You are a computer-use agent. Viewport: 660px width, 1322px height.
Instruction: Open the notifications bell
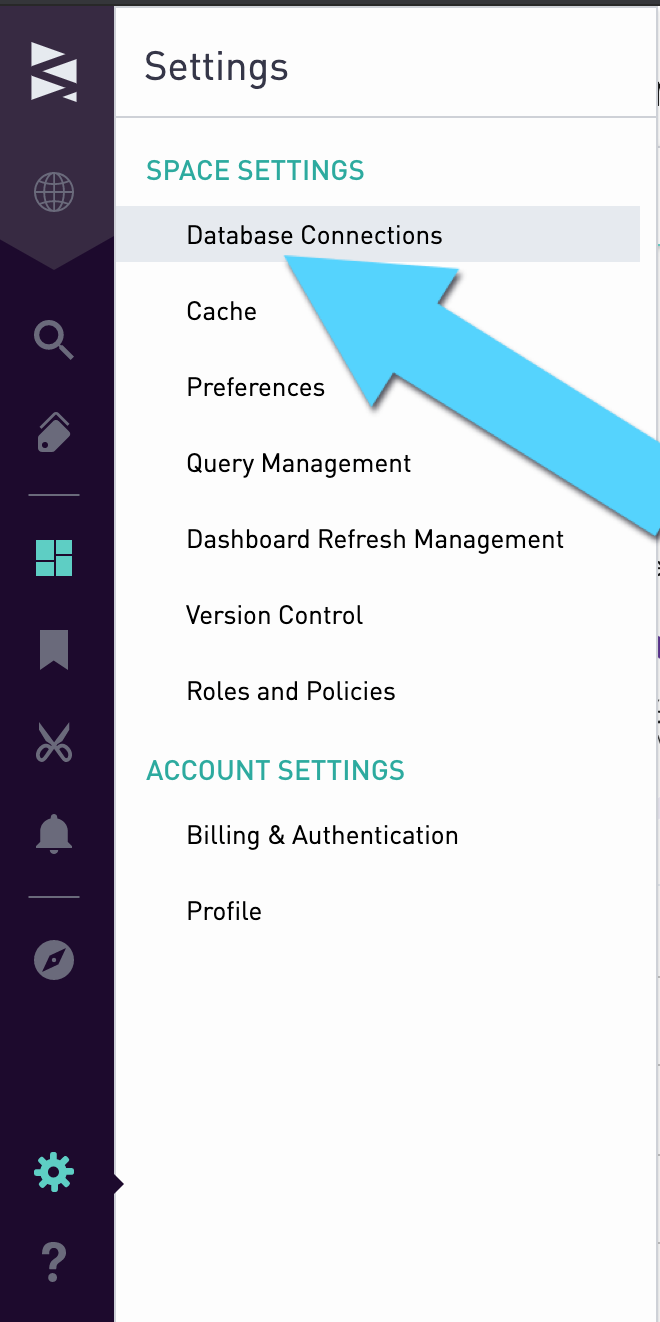pos(54,833)
